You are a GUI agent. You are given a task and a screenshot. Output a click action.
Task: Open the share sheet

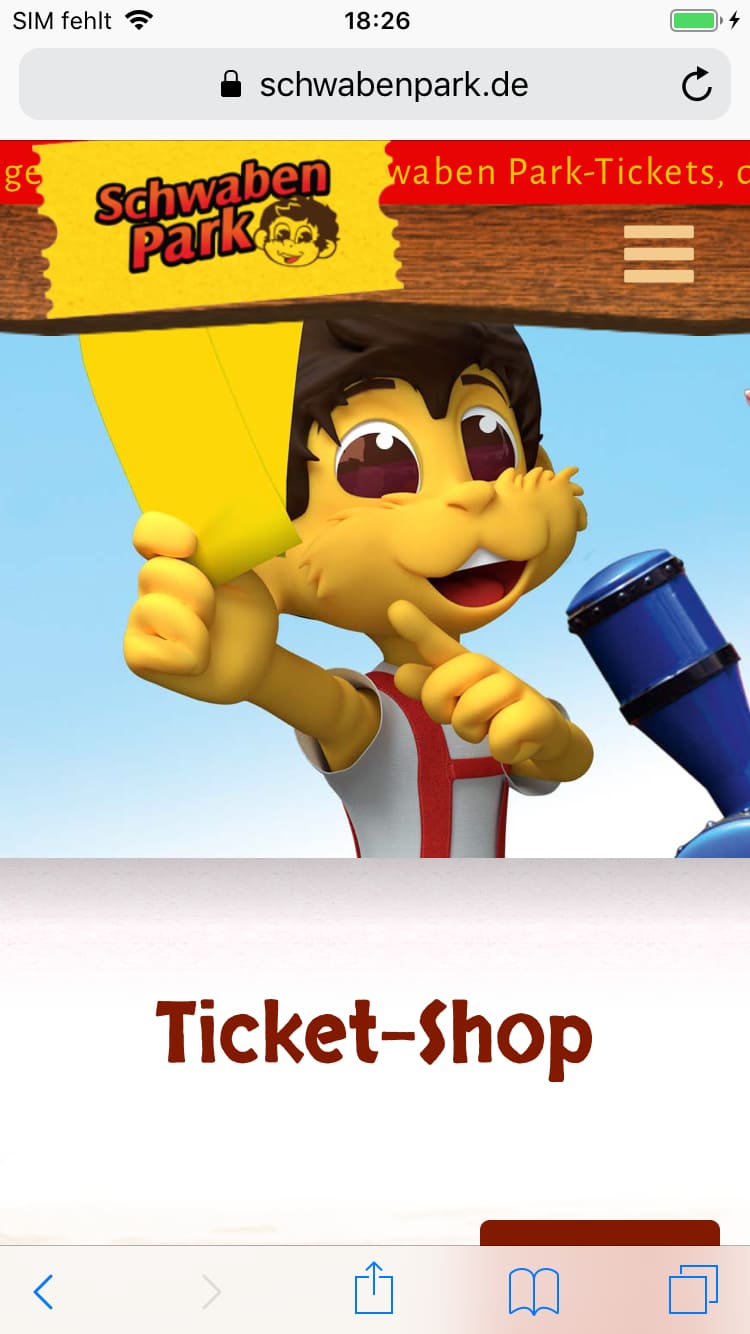click(x=374, y=1289)
